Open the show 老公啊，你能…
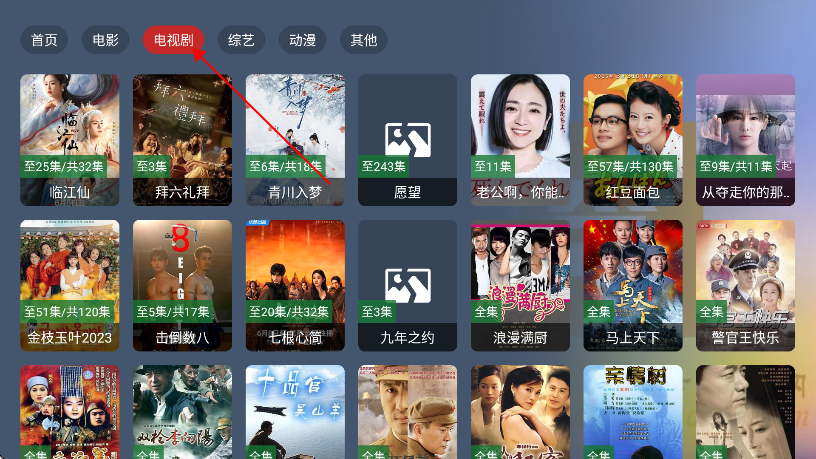Image resolution: width=816 pixels, height=459 pixels. tap(520, 140)
